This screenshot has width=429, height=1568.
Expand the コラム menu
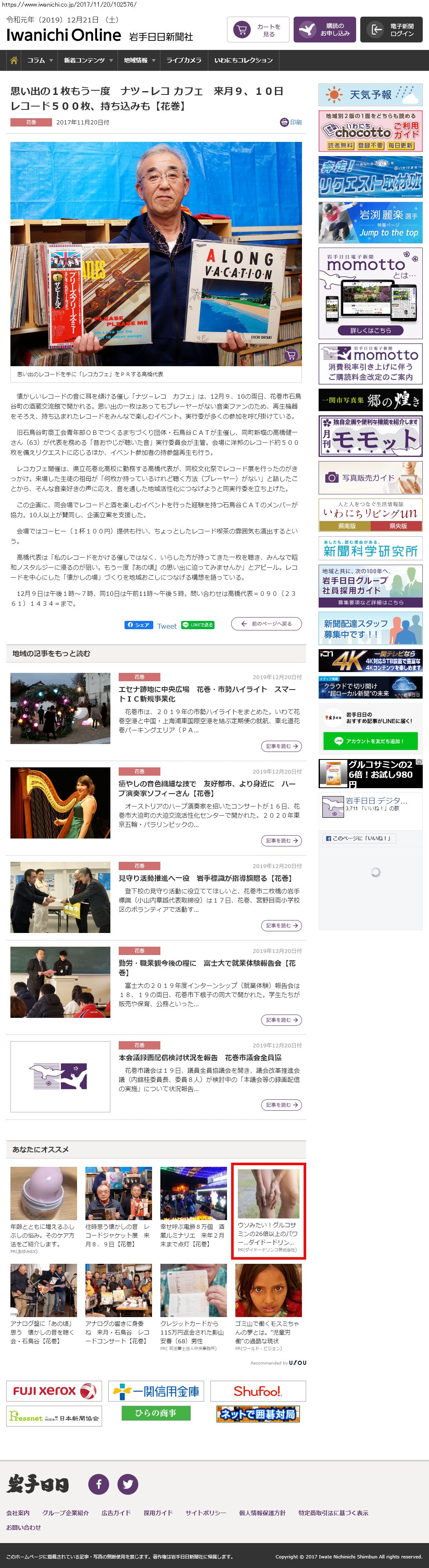coord(39,60)
